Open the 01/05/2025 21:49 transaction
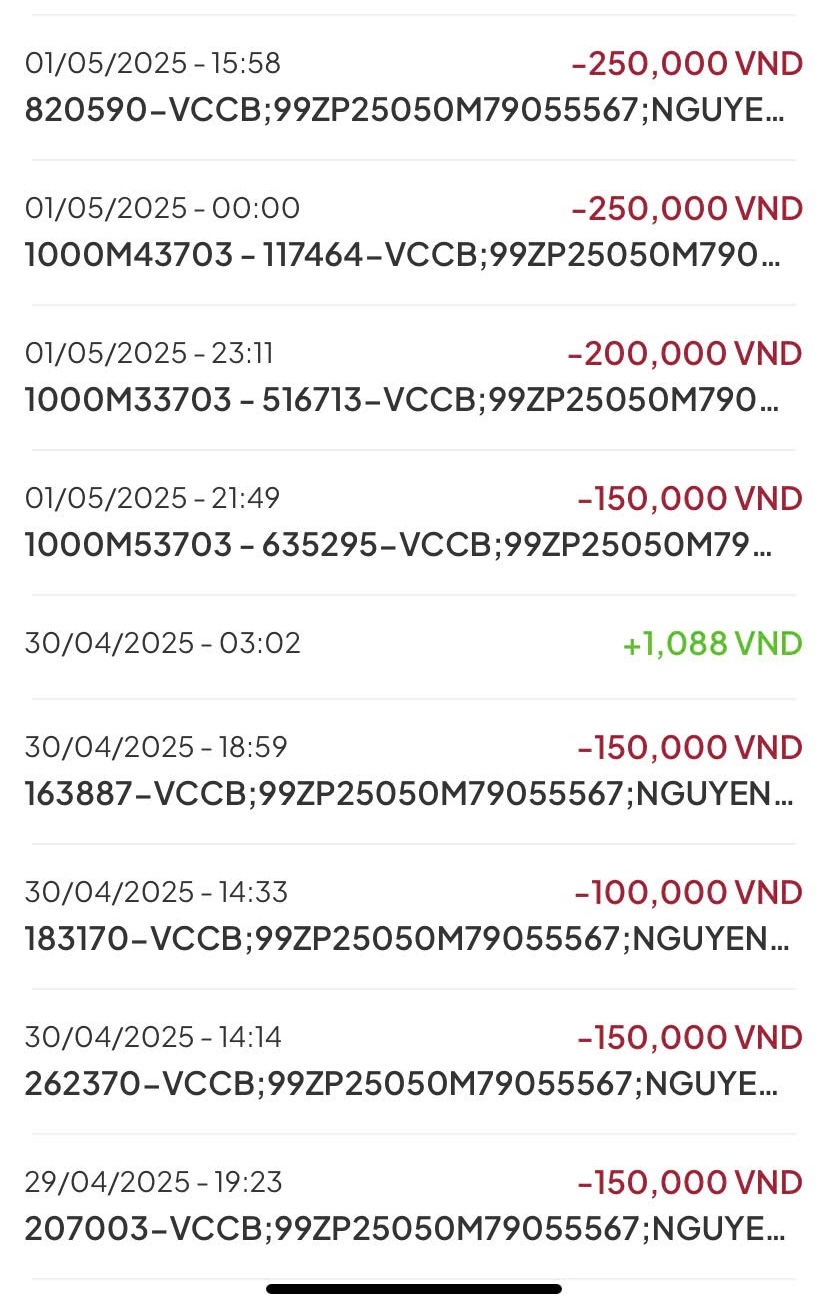Screen dimensions: 828x1310 pos(413,522)
